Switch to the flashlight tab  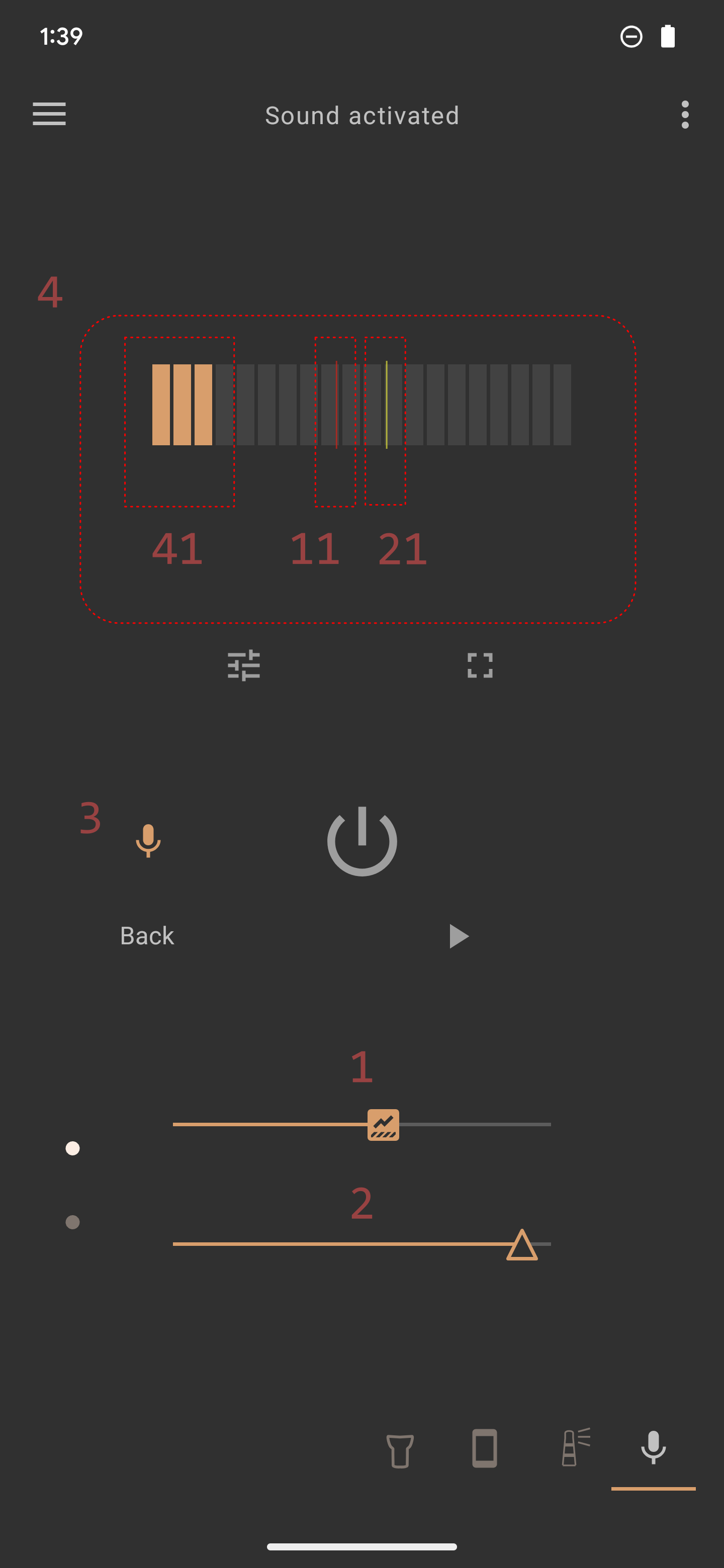[400, 1450]
